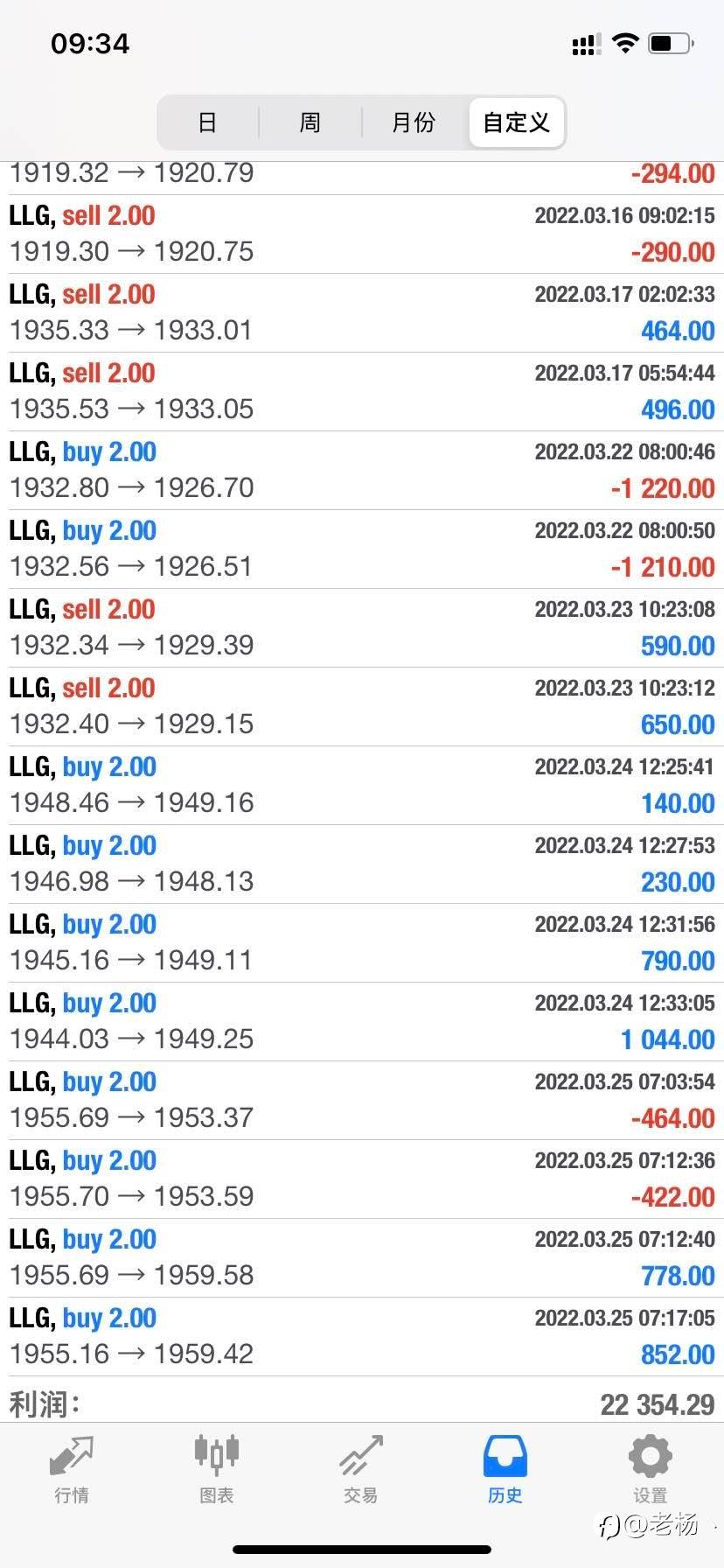Open the buy trade with 140.00 profit
Screen dimensions: 724x1568
tap(362, 786)
